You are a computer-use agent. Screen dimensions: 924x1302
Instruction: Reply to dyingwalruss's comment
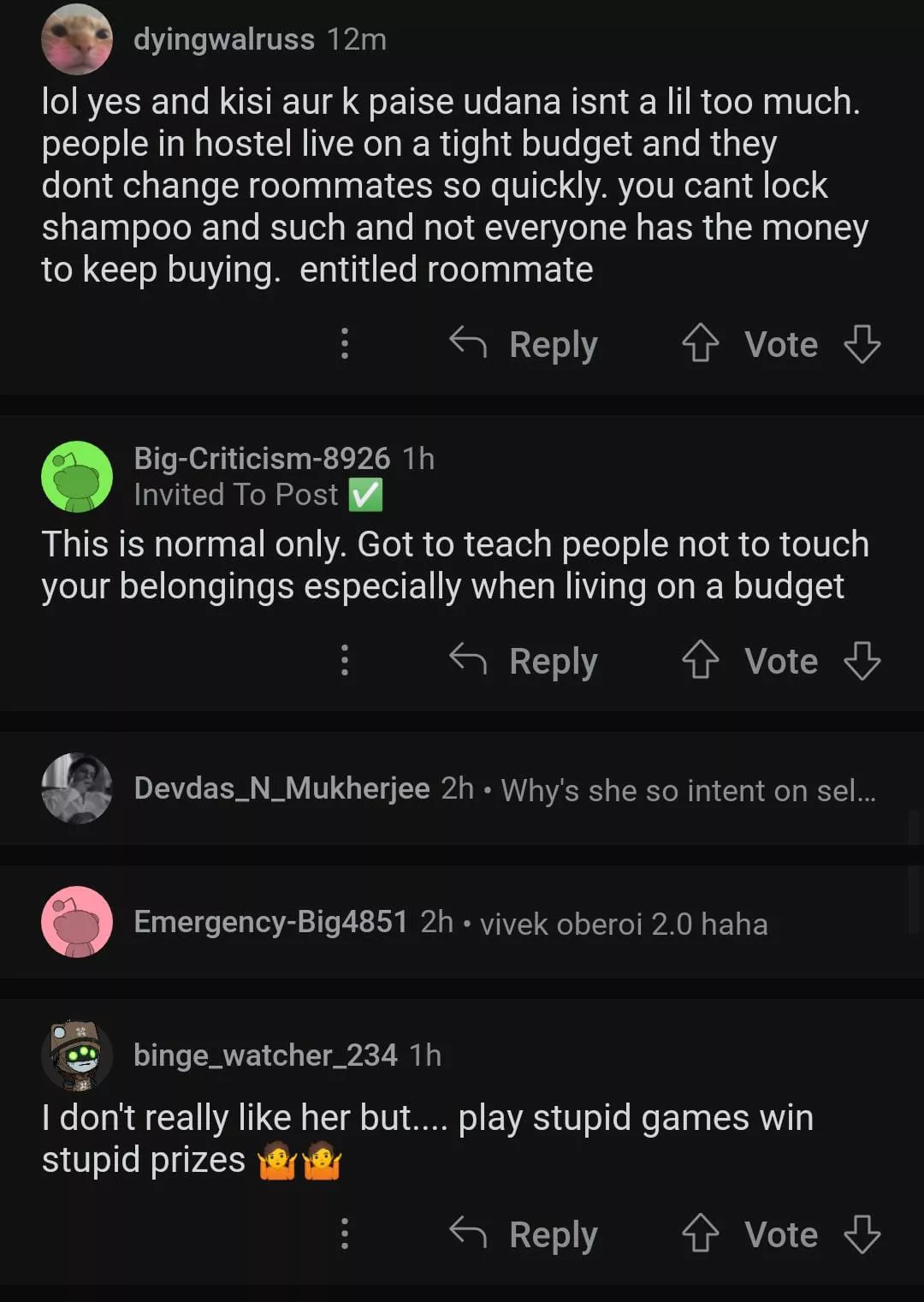pyautogui.click(x=524, y=344)
